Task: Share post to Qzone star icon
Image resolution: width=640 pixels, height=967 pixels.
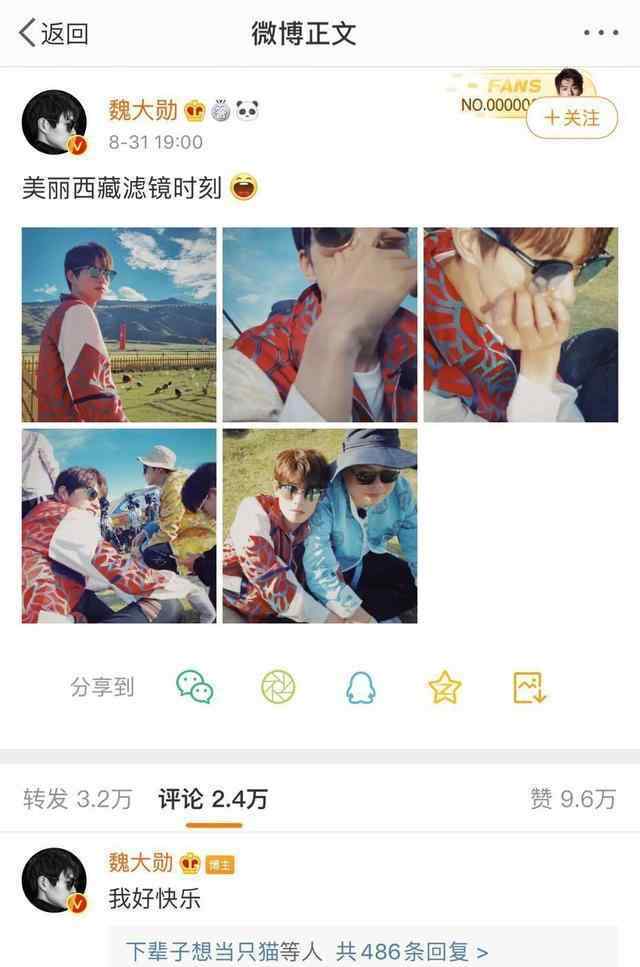Action: click(x=444, y=687)
